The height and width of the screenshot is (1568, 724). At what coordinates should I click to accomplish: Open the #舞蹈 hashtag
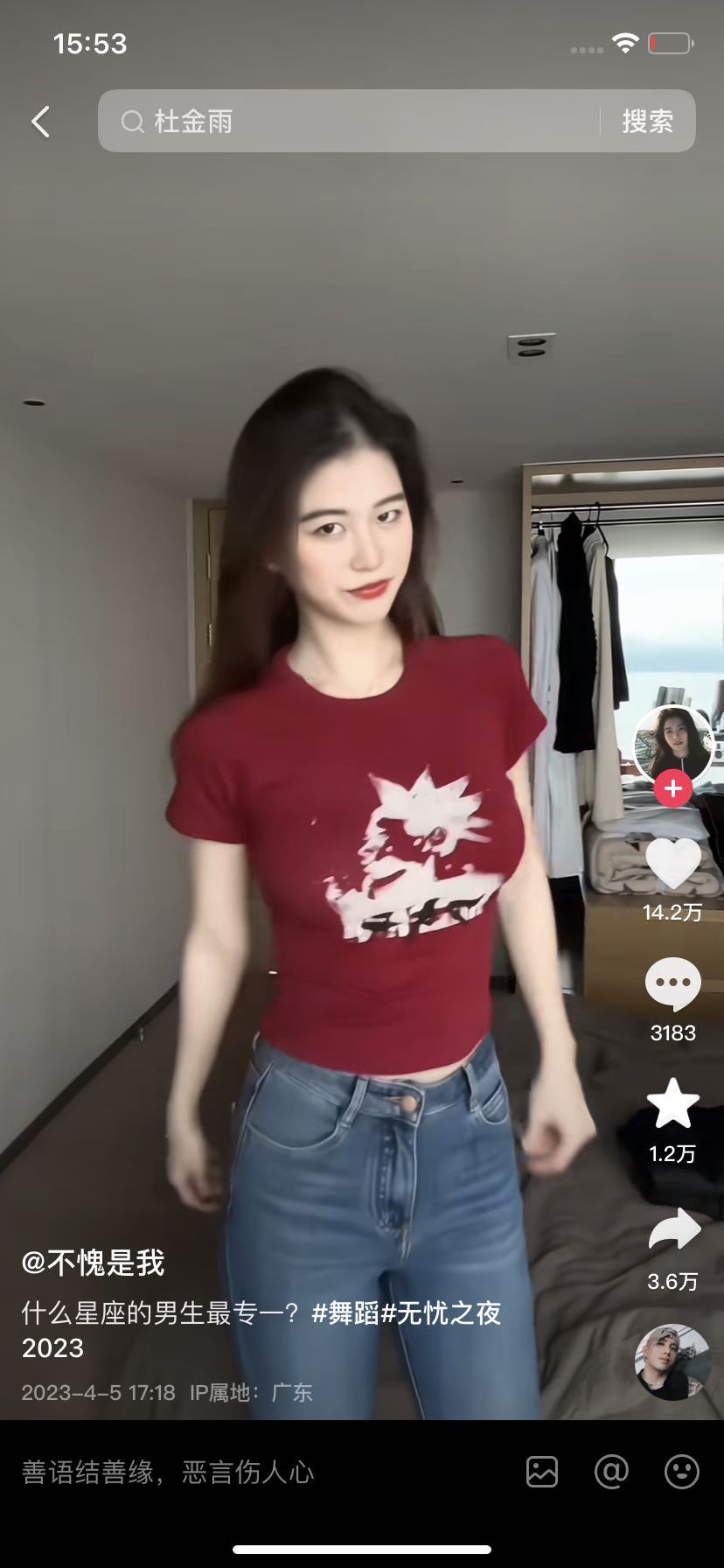pyautogui.click(x=345, y=1313)
